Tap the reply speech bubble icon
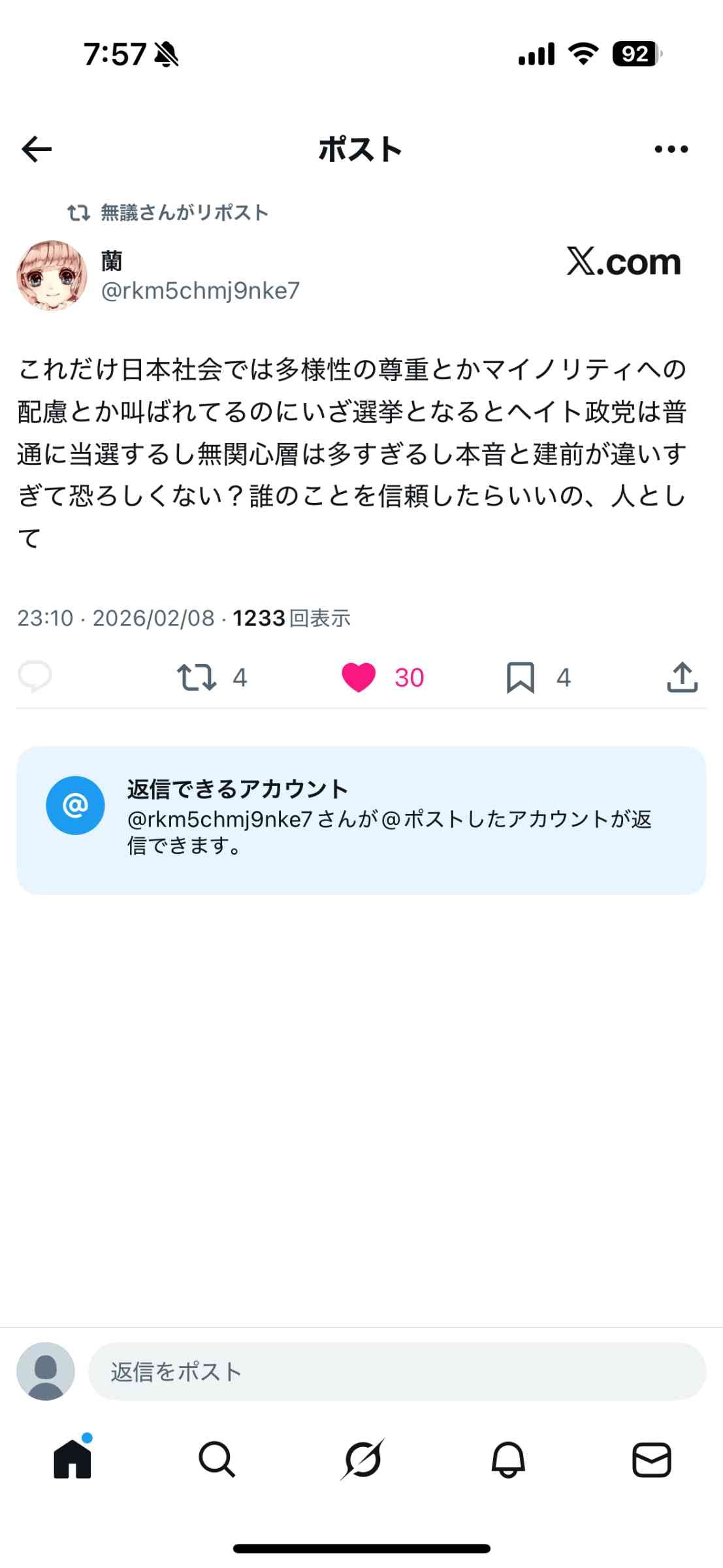 pyautogui.click(x=35, y=677)
